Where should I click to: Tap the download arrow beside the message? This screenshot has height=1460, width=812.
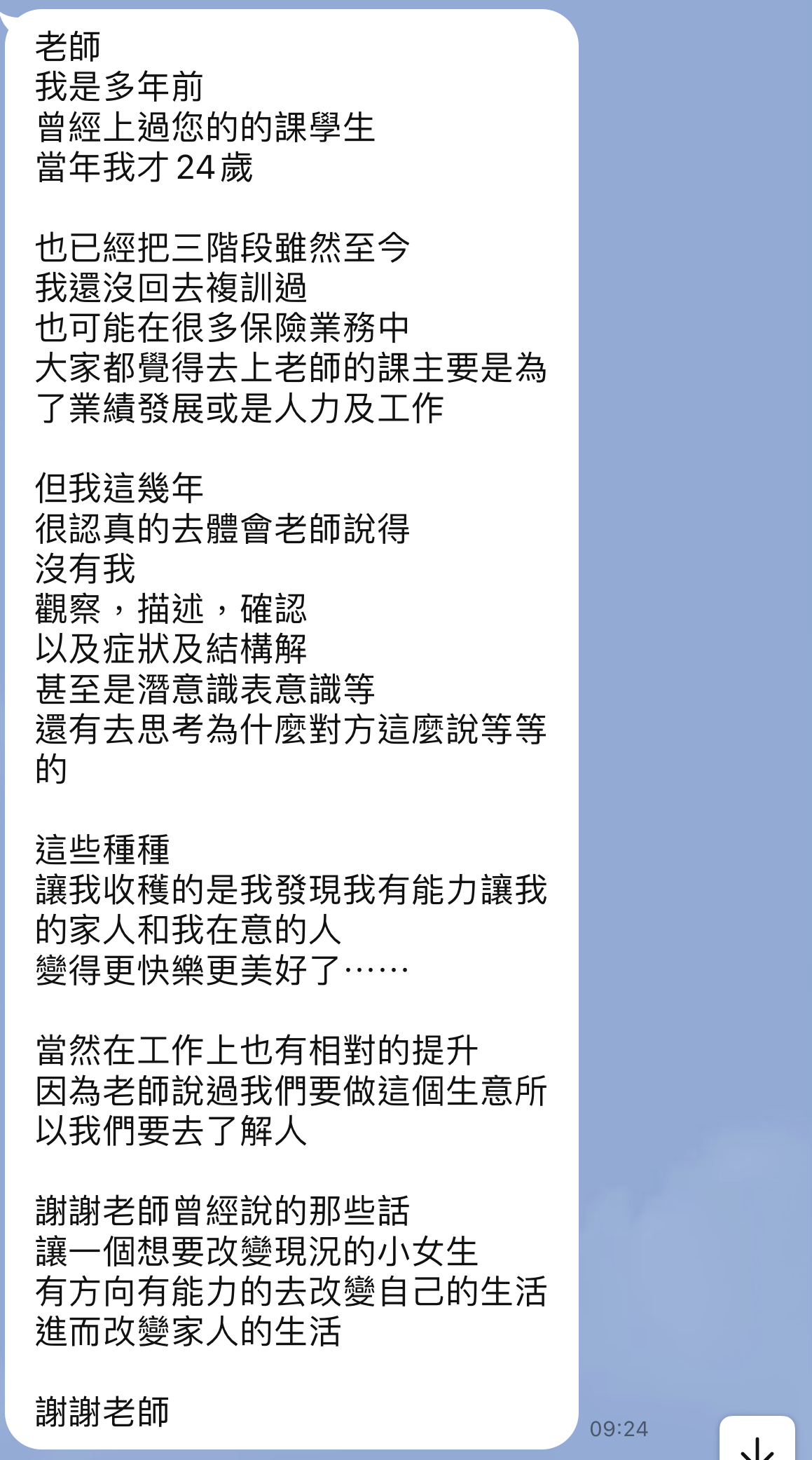coord(757,1439)
